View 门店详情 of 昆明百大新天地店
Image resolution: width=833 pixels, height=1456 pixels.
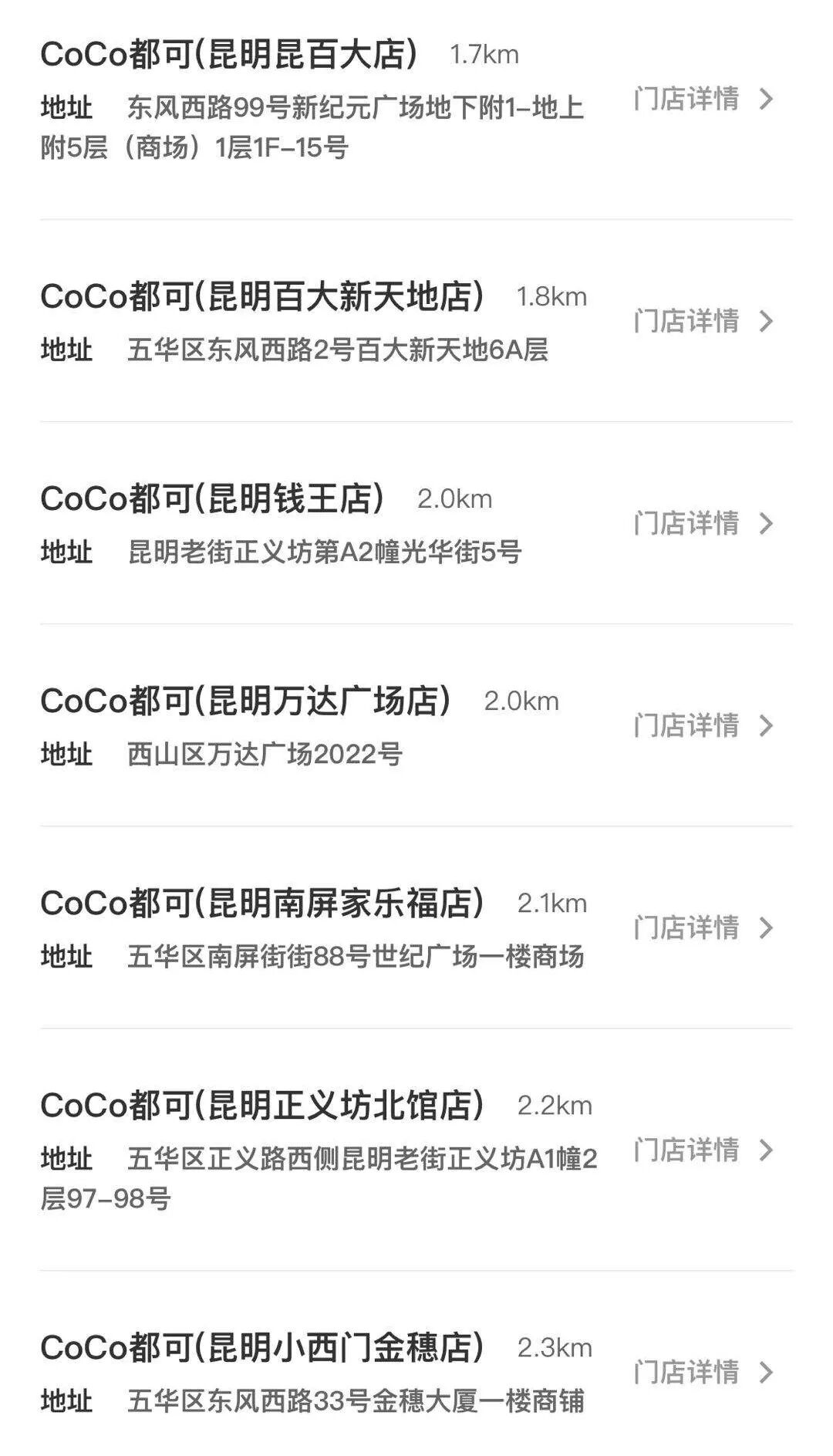pyautogui.click(x=703, y=321)
